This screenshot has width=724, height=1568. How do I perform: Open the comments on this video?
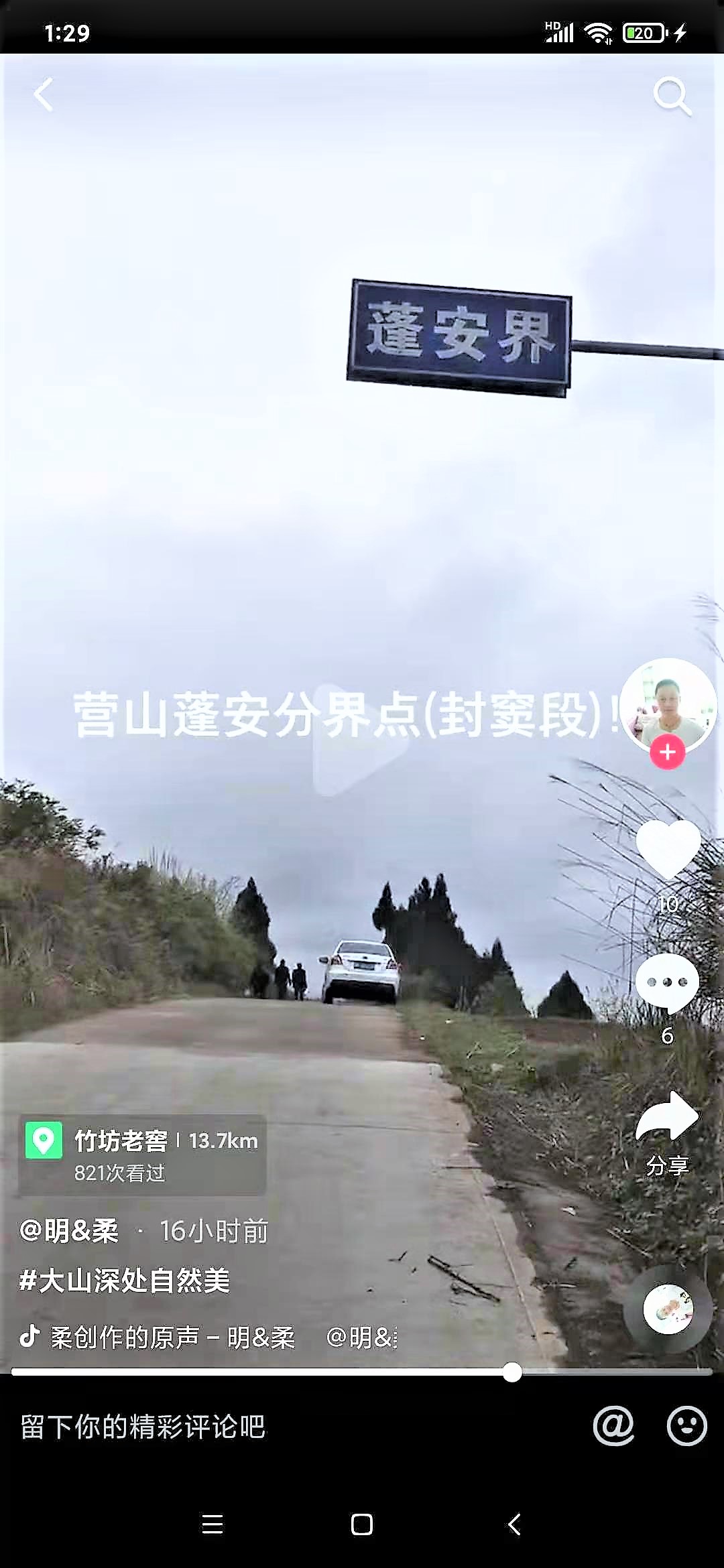(x=667, y=983)
